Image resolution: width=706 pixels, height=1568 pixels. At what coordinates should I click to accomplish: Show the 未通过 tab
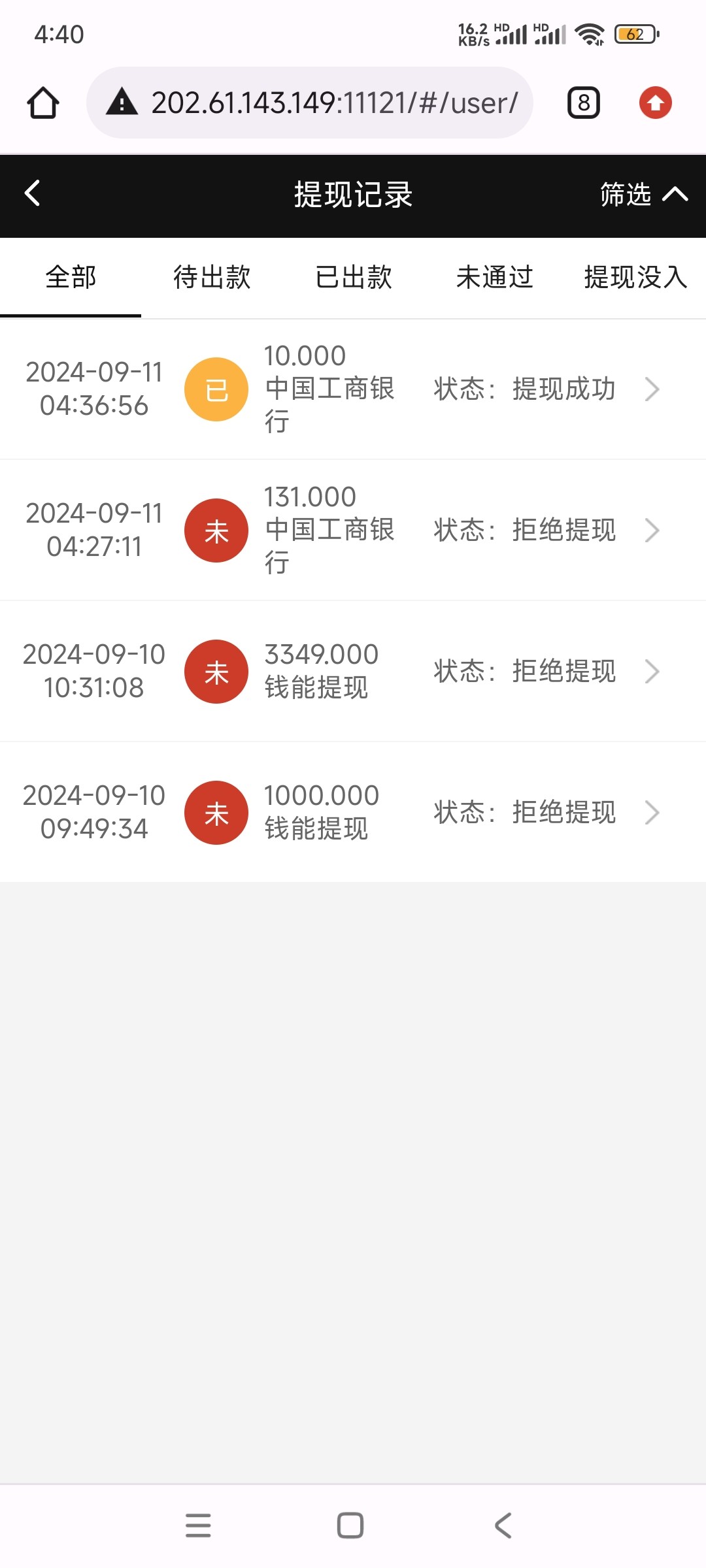tap(494, 278)
